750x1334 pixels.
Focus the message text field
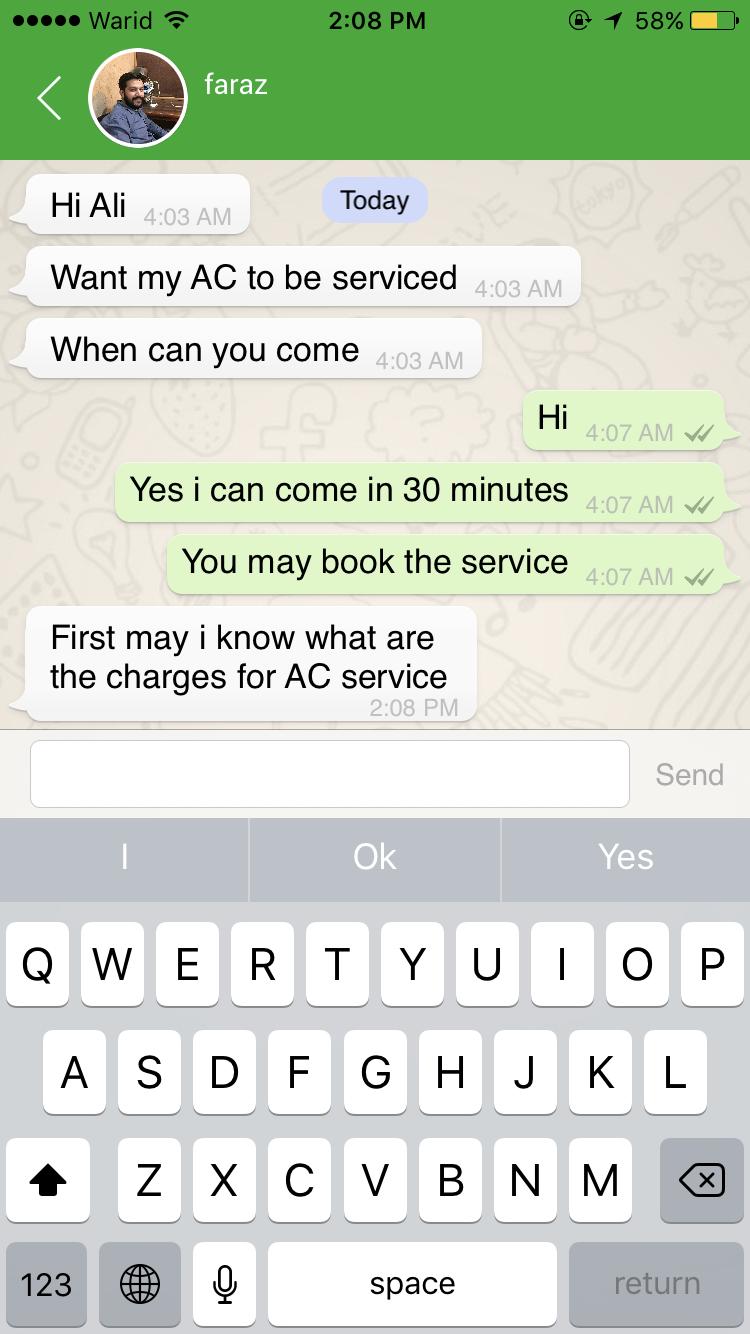[329, 773]
